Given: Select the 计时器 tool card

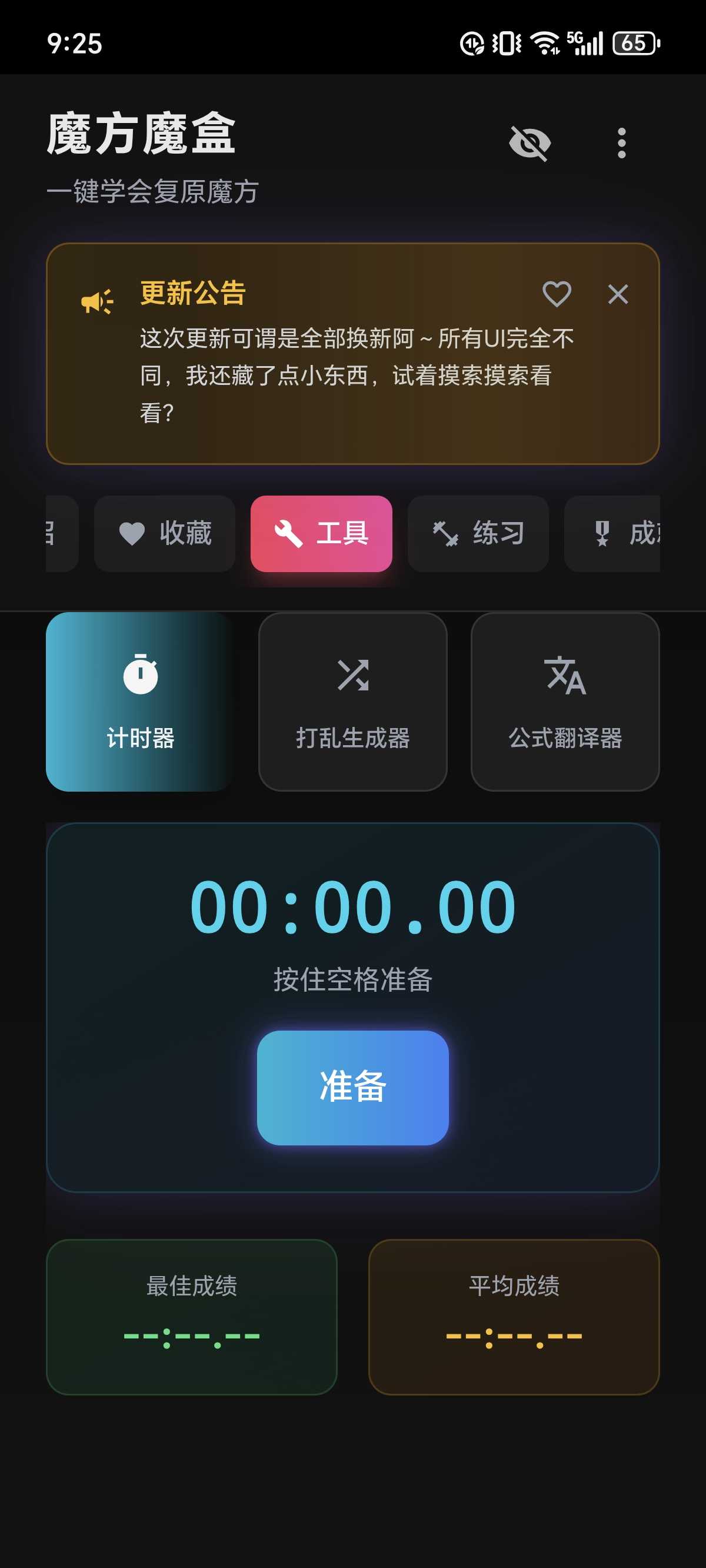Looking at the screenshot, I should pos(140,702).
